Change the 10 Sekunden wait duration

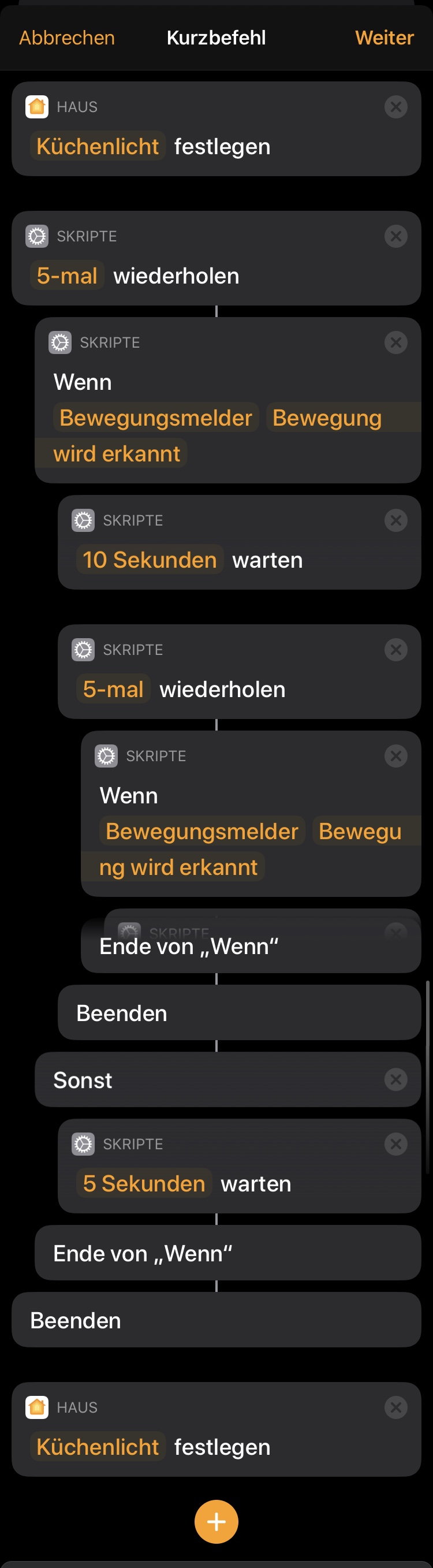click(150, 560)
